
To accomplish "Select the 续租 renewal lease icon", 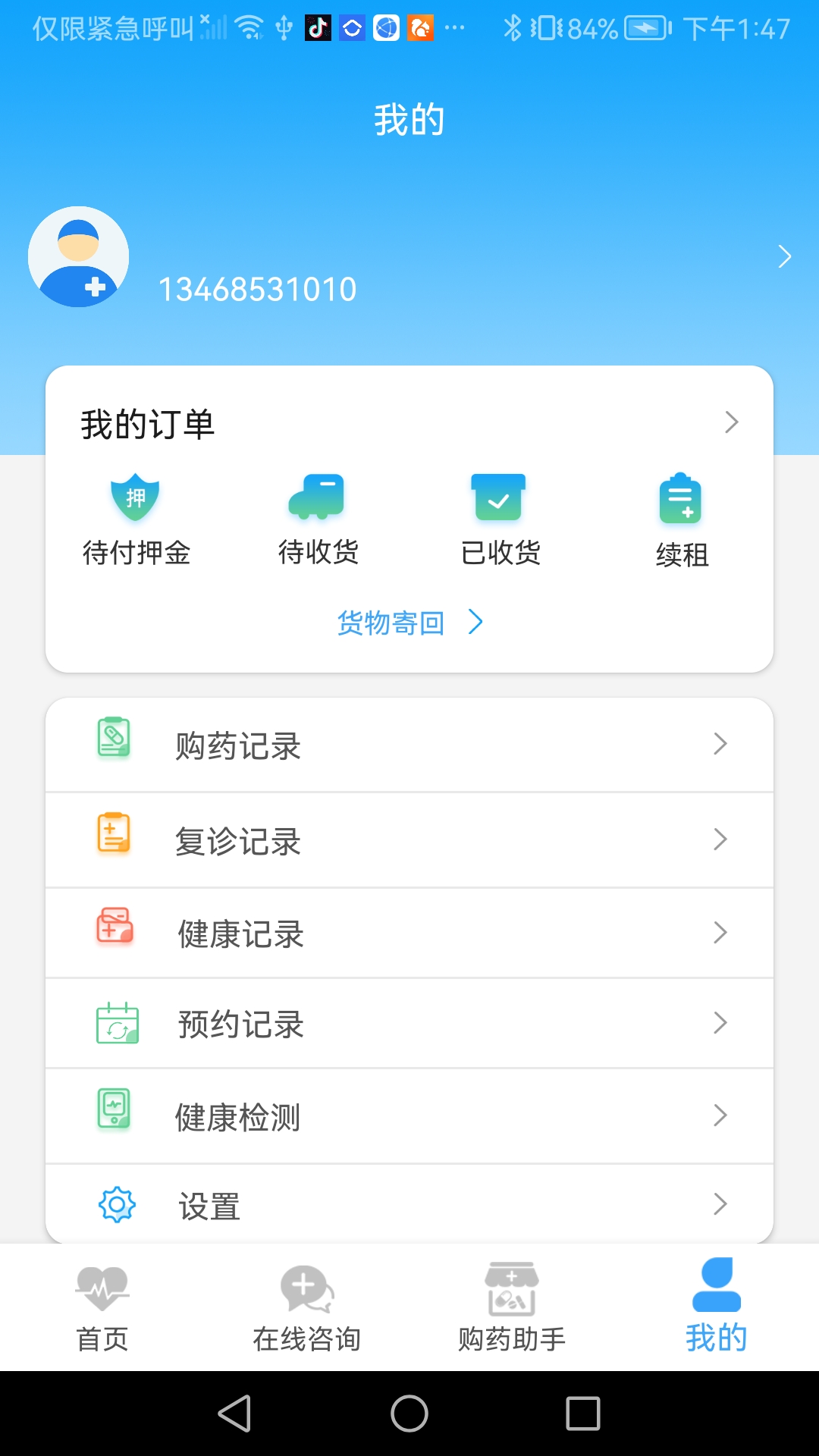I will [x=681, y=498].
